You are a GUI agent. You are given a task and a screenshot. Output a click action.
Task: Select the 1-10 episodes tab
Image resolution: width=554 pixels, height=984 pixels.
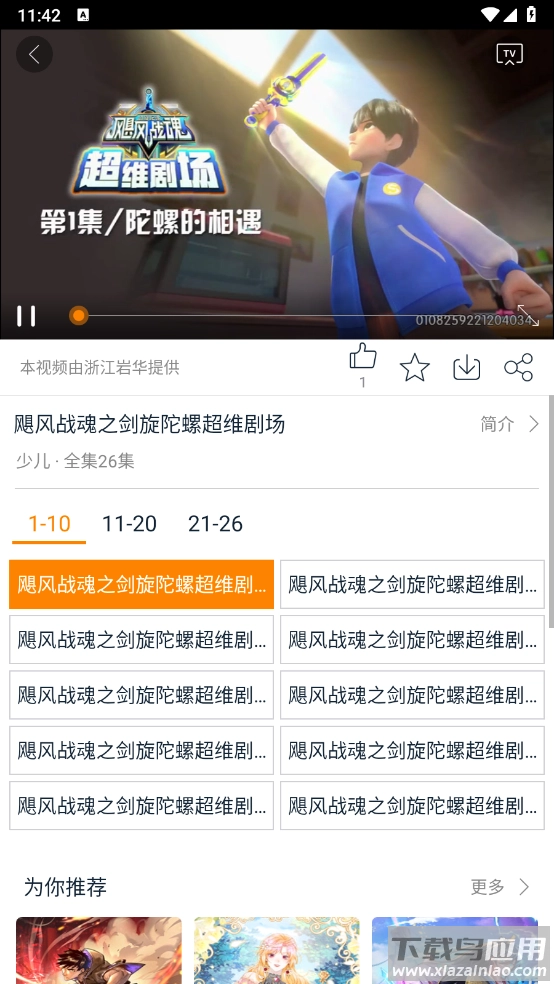50,523
